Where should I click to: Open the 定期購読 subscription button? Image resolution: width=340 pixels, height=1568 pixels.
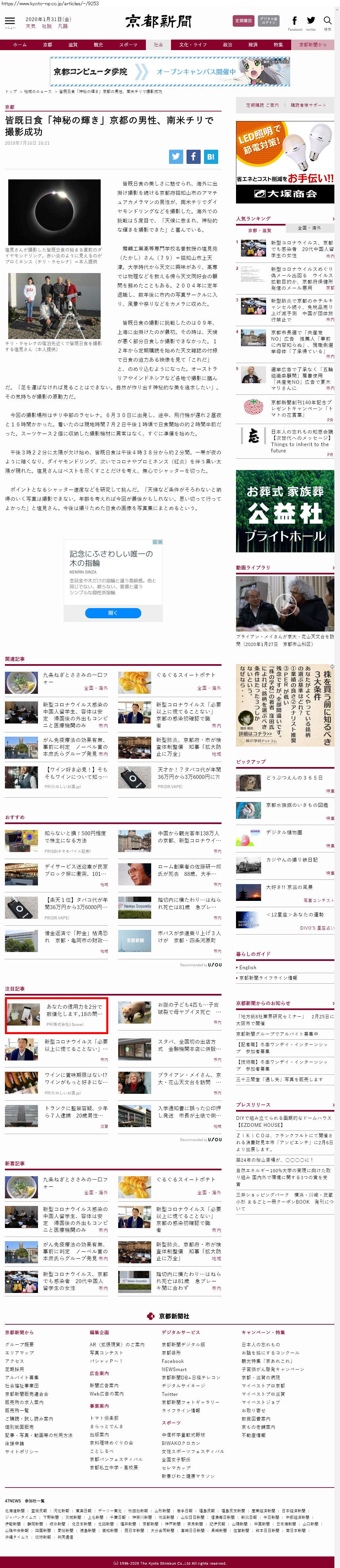pos(243,21)
